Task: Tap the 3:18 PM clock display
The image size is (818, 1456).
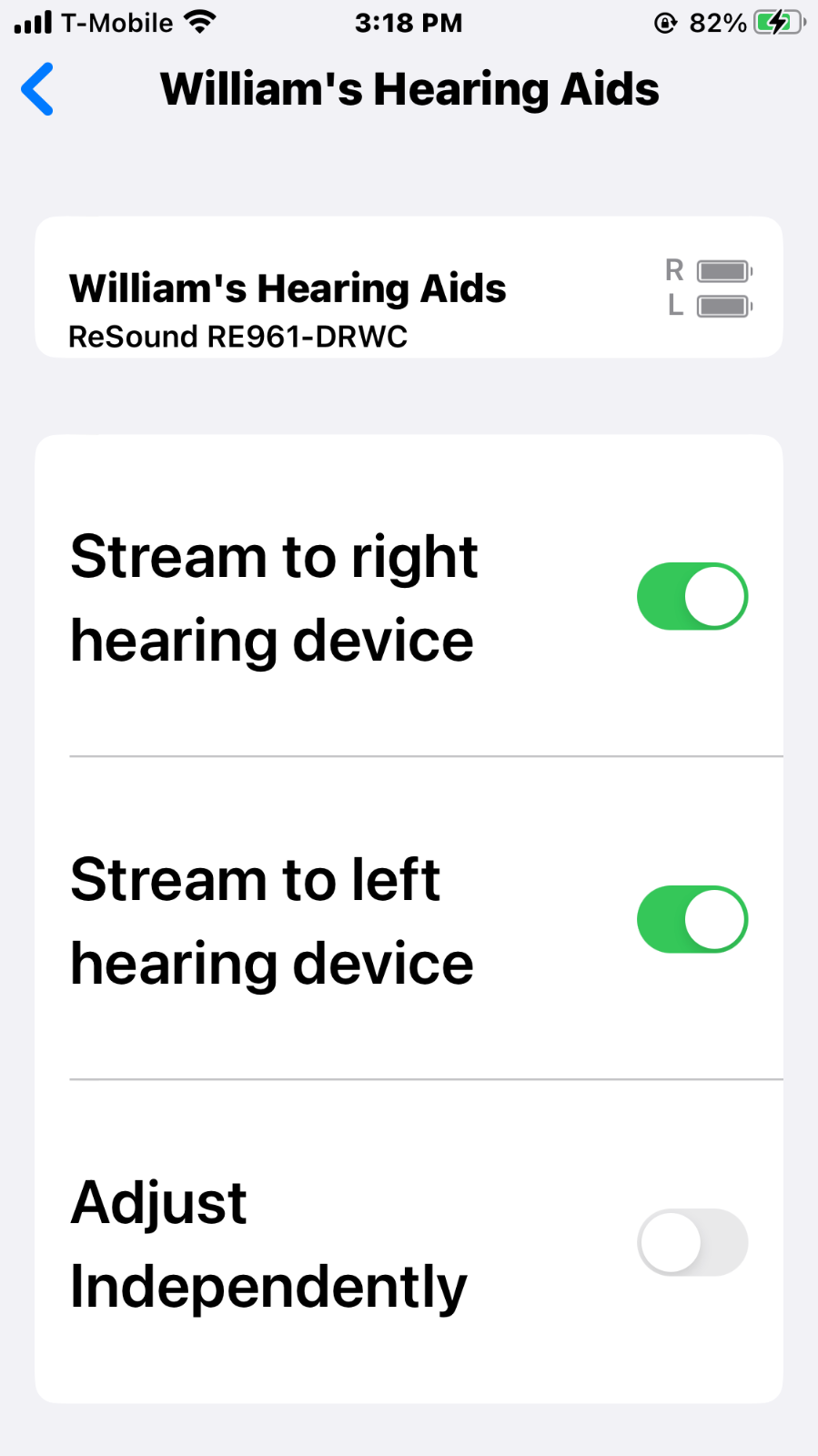Action: (409, 22)
